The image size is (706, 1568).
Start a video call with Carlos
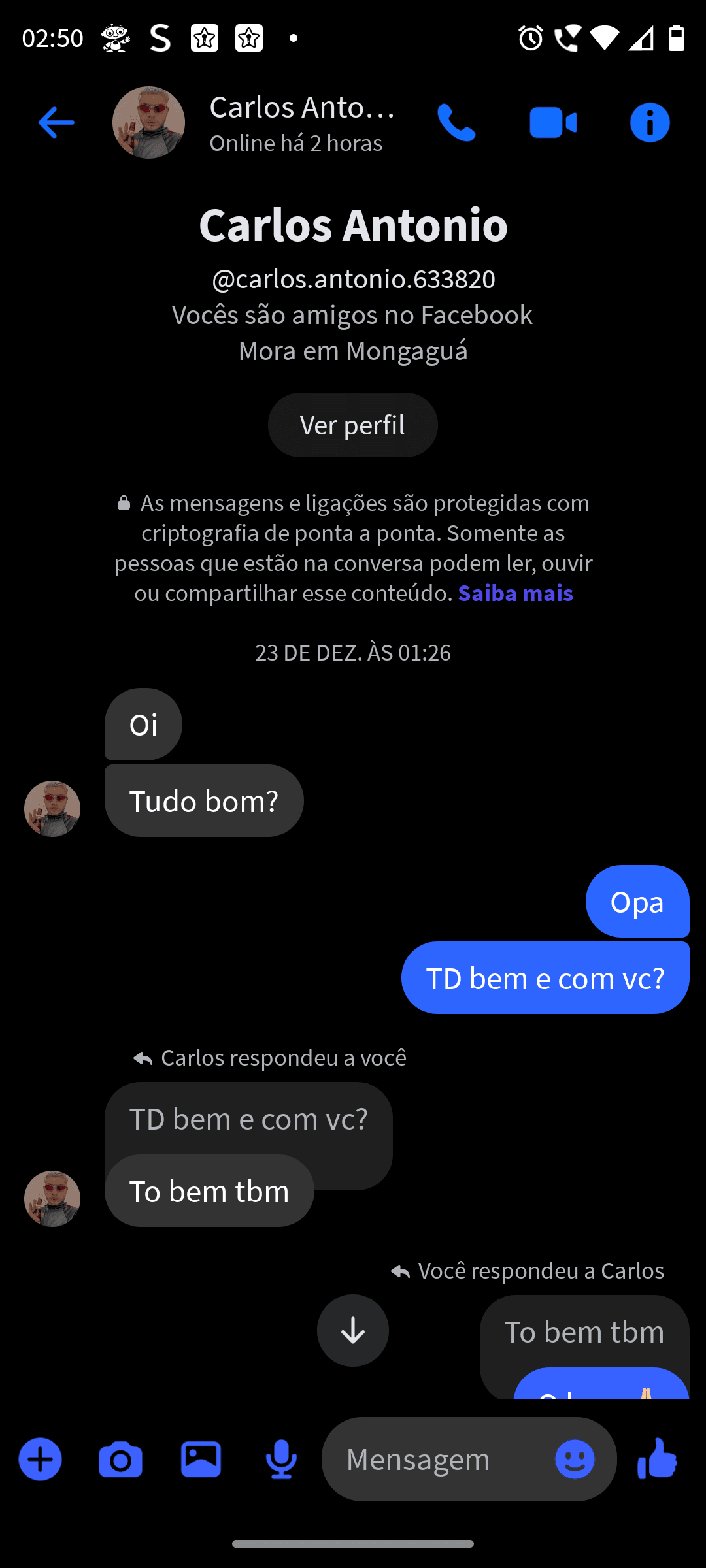tap(553, 122)
